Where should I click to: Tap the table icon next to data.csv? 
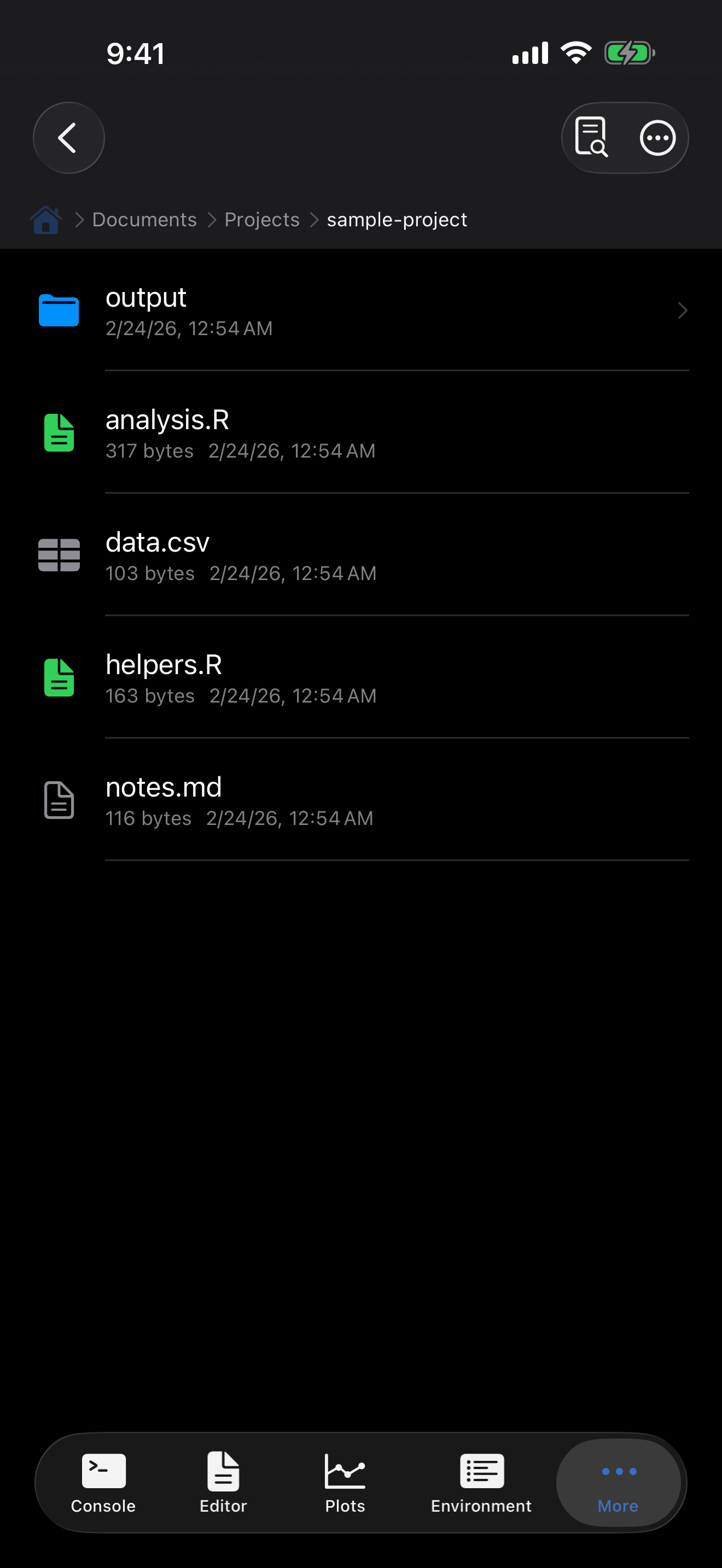(59, 555)
